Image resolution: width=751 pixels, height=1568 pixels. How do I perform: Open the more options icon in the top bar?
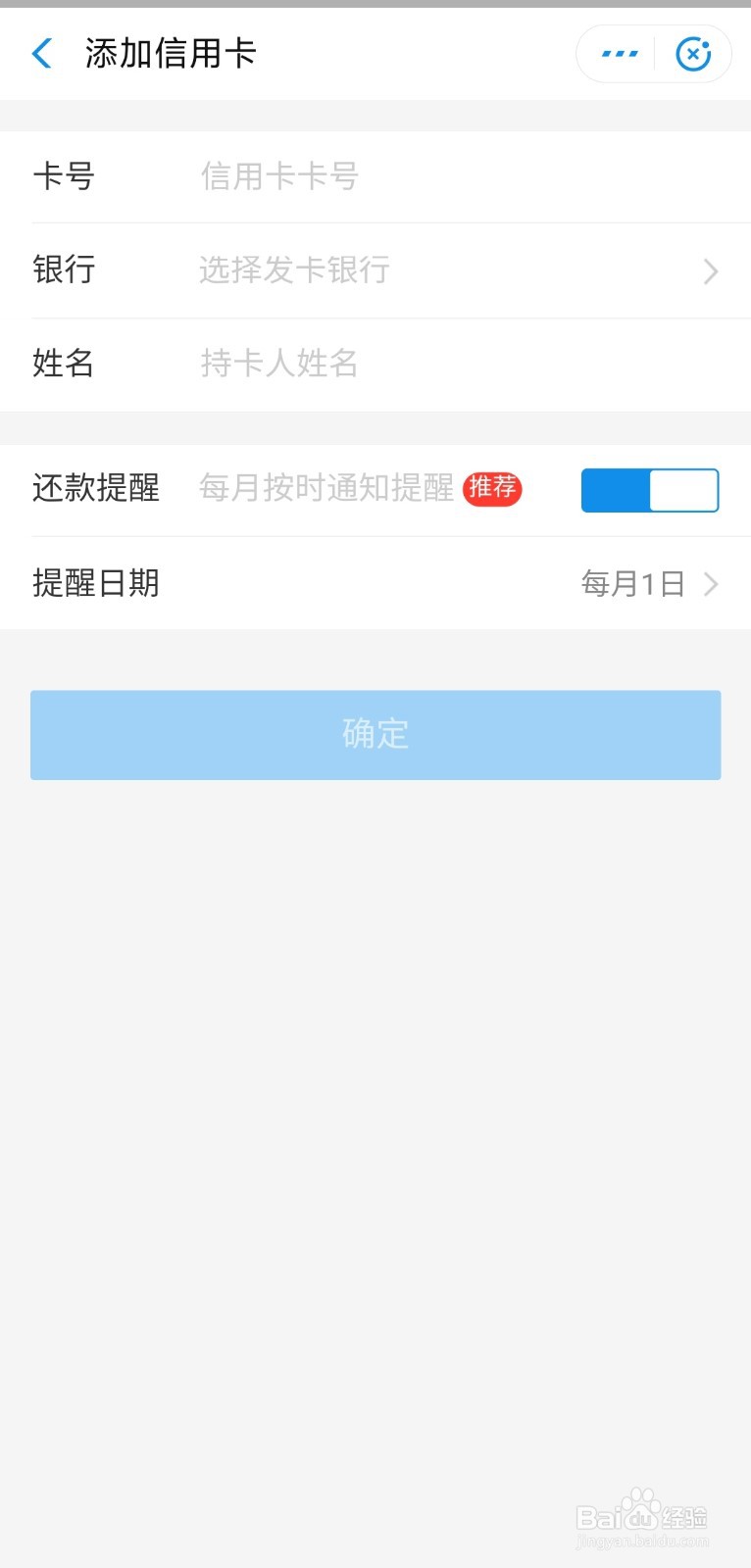619,54
